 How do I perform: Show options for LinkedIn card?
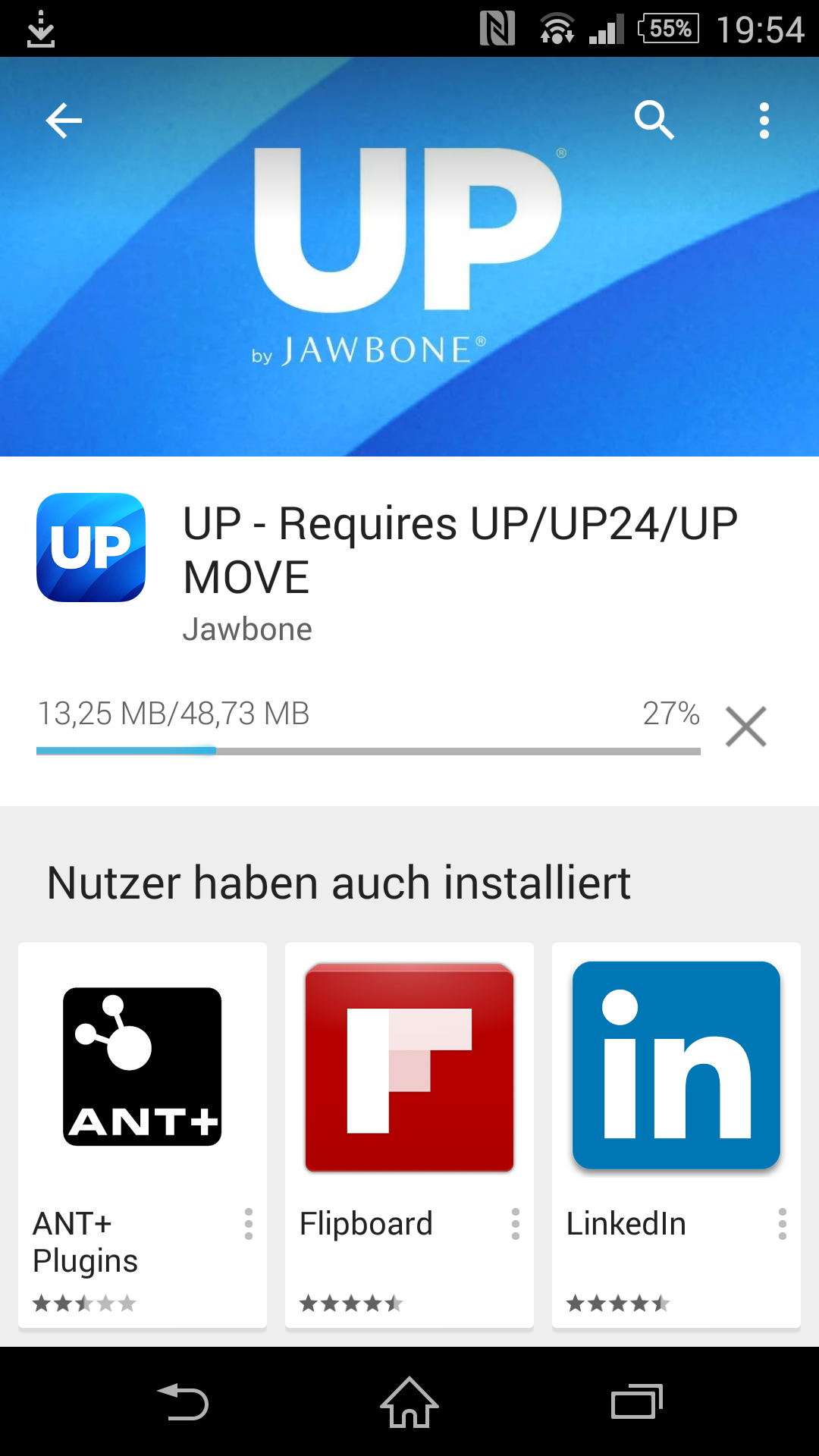pyautogui.click(x=782, y=1224)
